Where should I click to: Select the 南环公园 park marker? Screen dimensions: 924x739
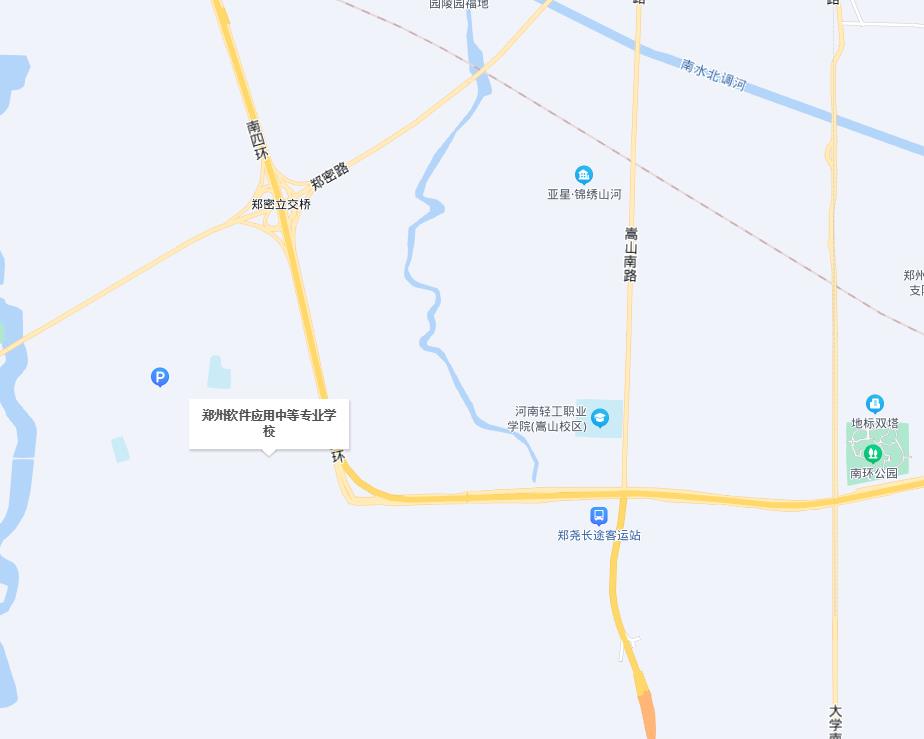(x=873, y=454)
